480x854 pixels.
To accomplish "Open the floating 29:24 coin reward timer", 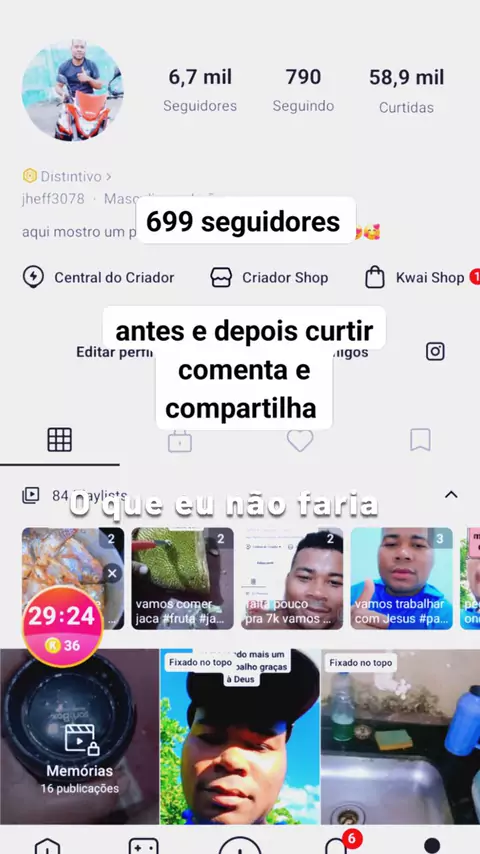I will (x=62, y=626).
